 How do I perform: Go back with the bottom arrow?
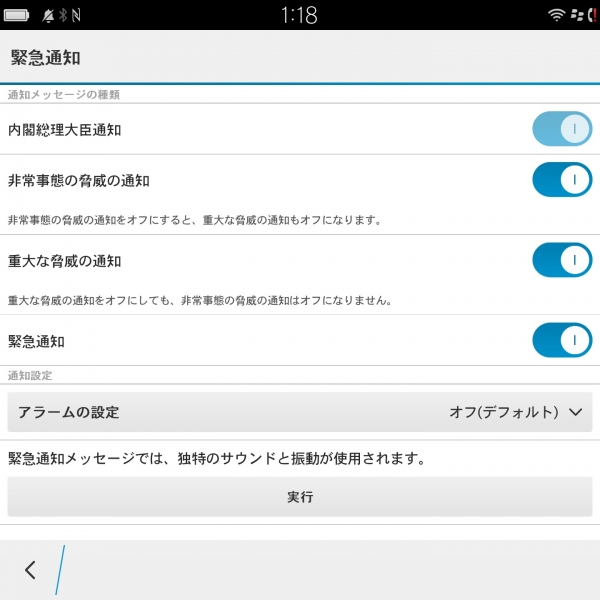(x=30, y=570)
